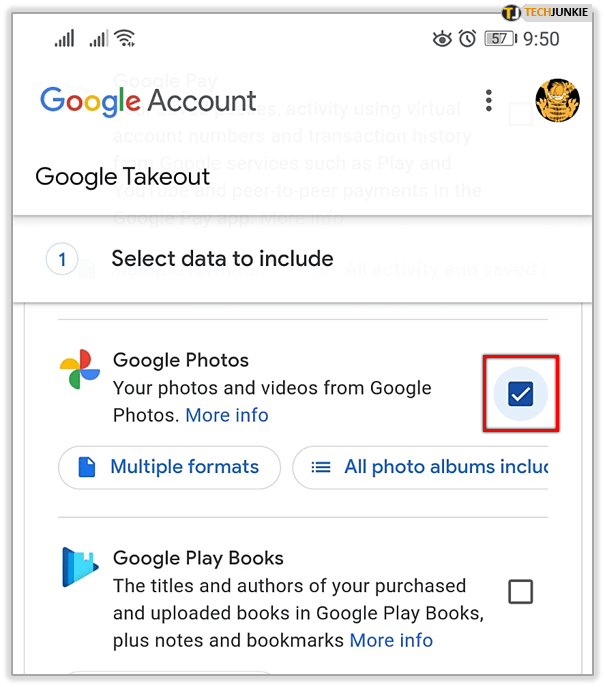
Task: Open the All photo albums included chip
Action: (x=430, y=467)
